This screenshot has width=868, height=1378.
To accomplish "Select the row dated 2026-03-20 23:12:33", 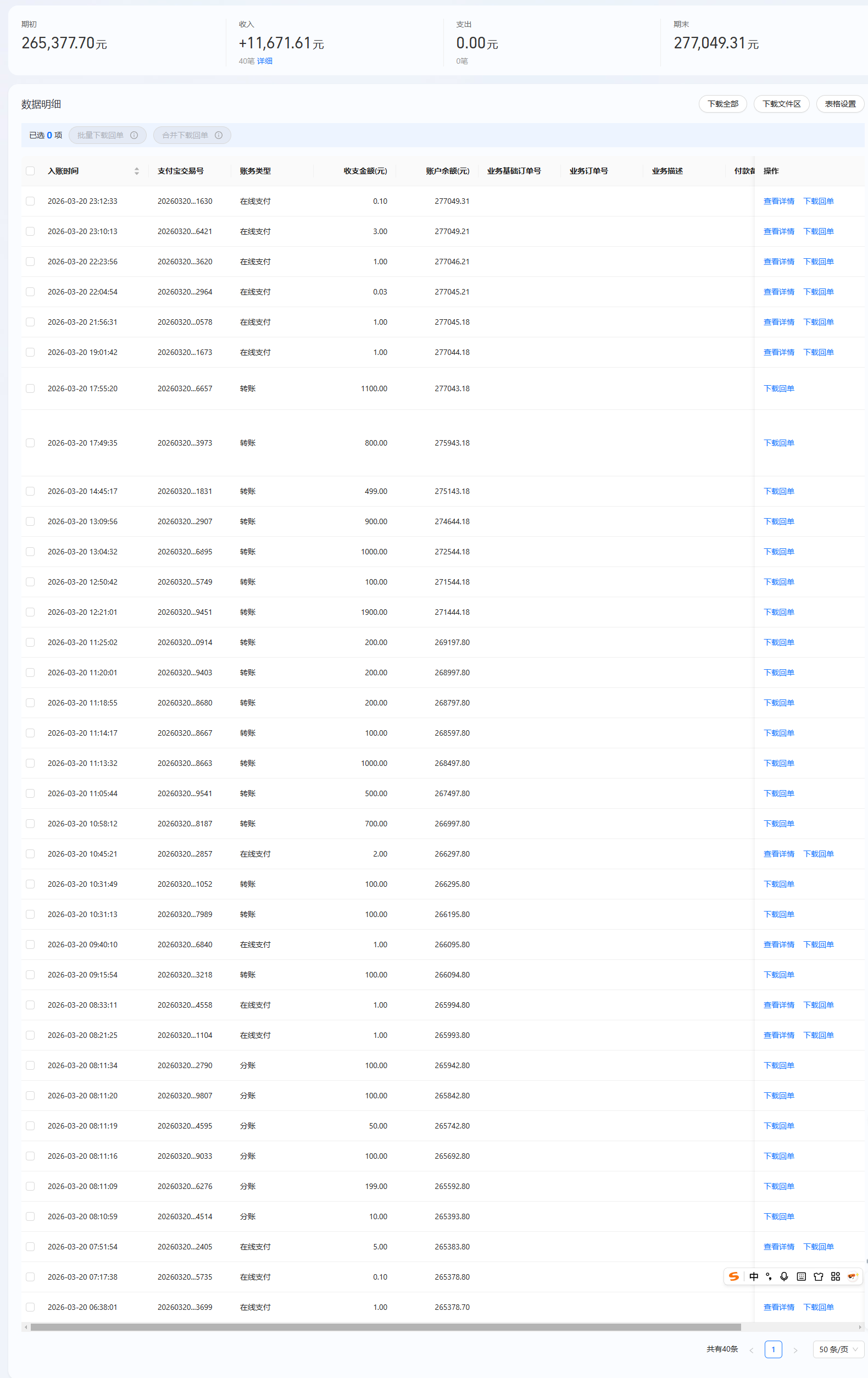I will click(x=30, y=202).
